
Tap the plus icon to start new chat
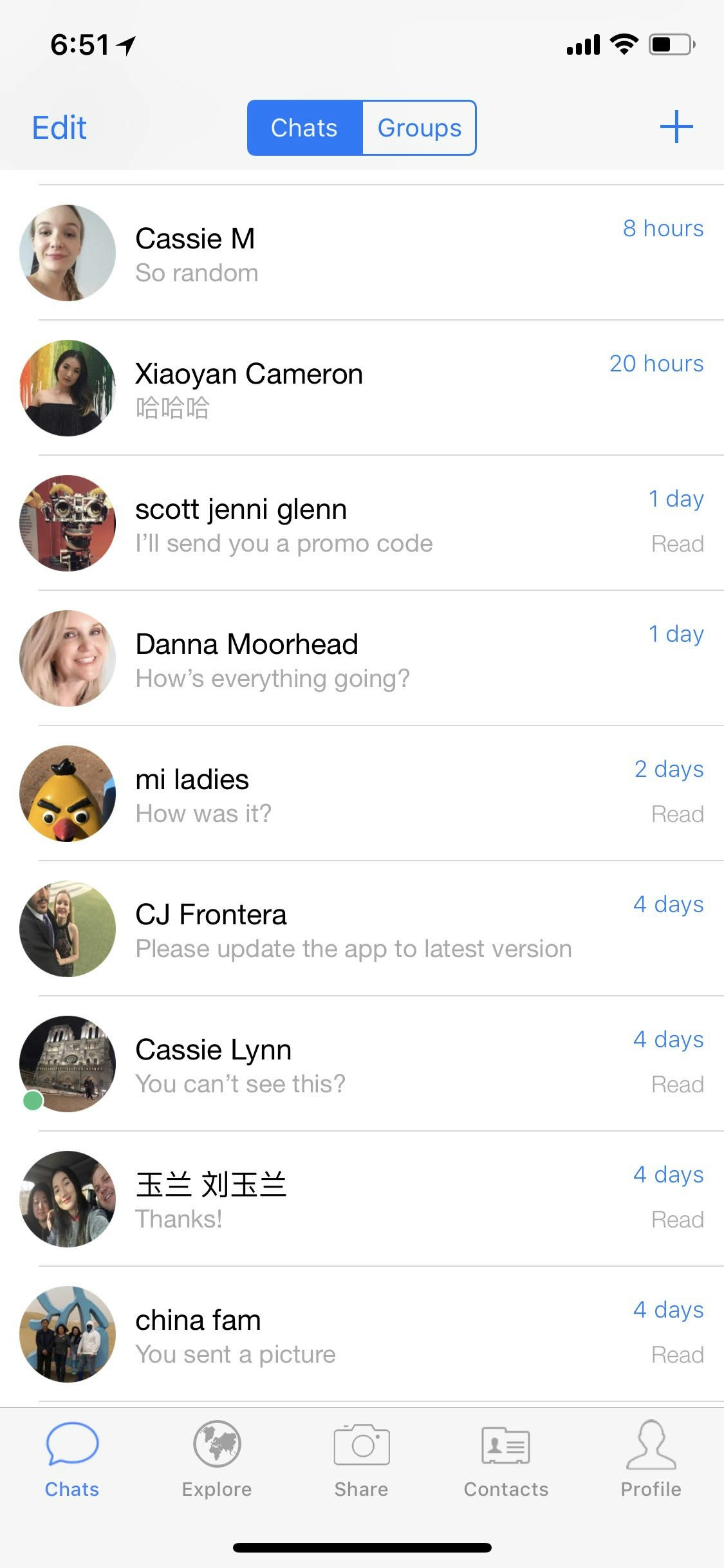[x=676, y=127]
